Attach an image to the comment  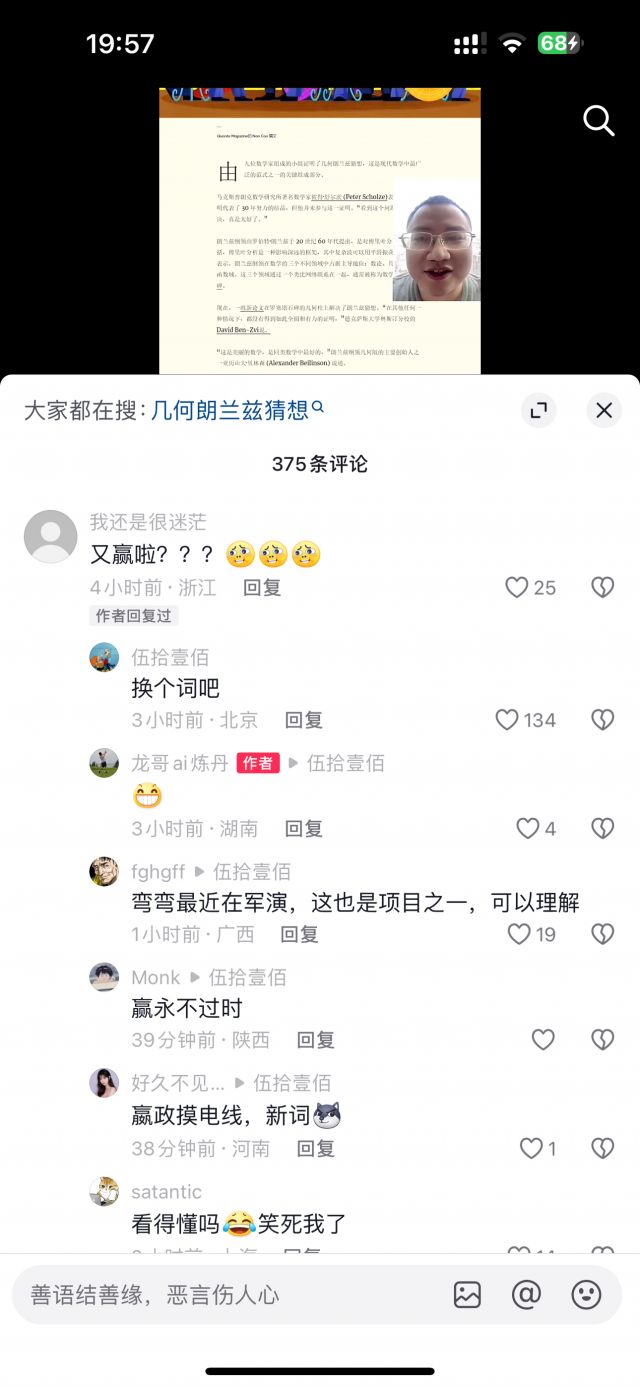tap(467, 1295)
